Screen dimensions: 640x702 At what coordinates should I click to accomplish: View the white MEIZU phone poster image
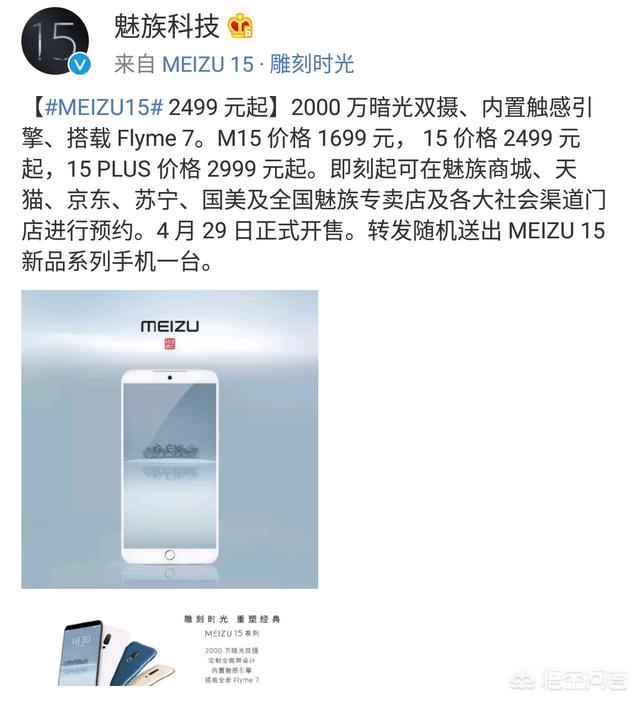point(169,438)
